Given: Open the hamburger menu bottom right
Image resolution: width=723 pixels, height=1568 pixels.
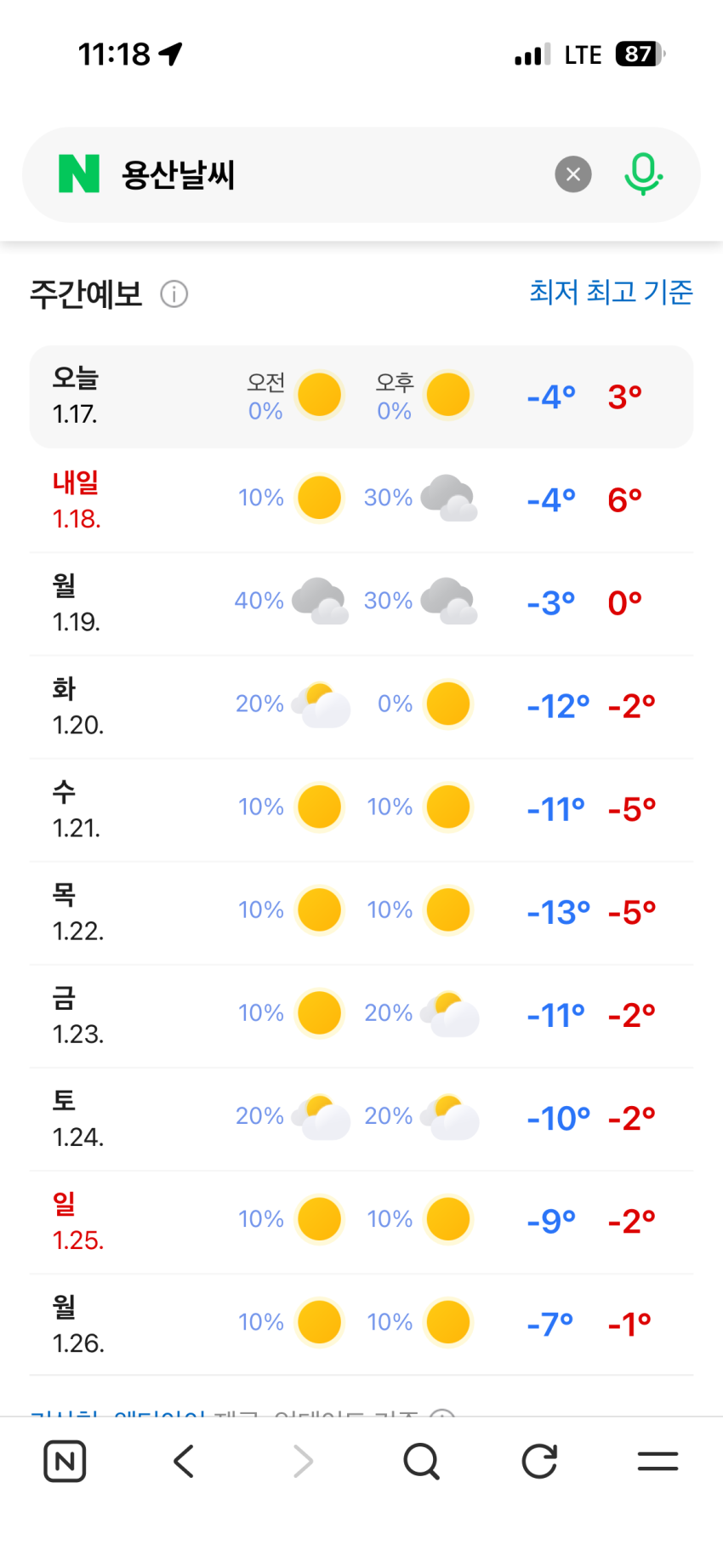Looking at the screenshot, I should (658, 1462).
